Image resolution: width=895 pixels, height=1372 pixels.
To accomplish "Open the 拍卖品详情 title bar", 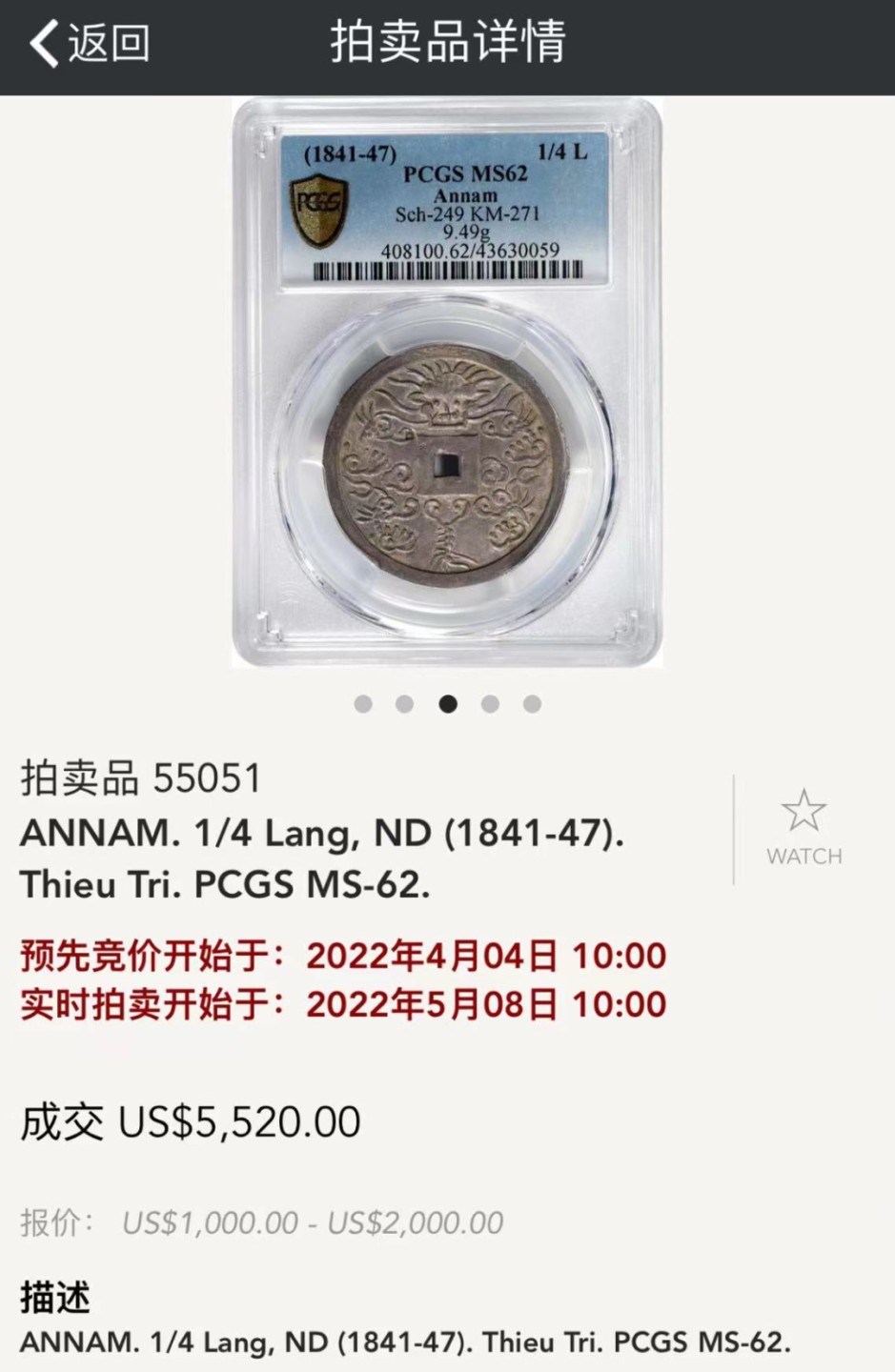I will pyautogui.click(x=447, y=42).
